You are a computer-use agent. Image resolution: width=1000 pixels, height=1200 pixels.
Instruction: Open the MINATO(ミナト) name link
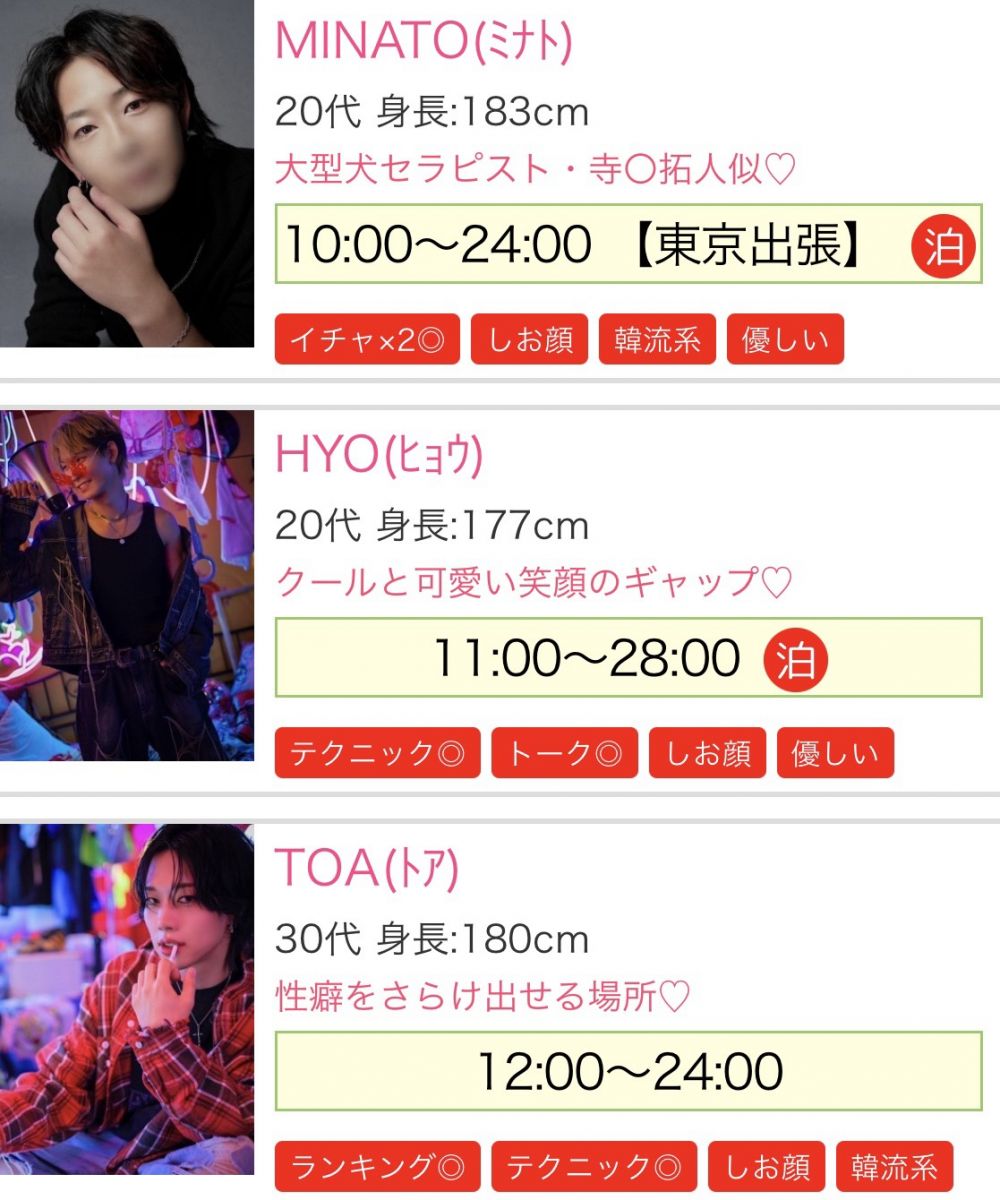(x=424, y=41)
